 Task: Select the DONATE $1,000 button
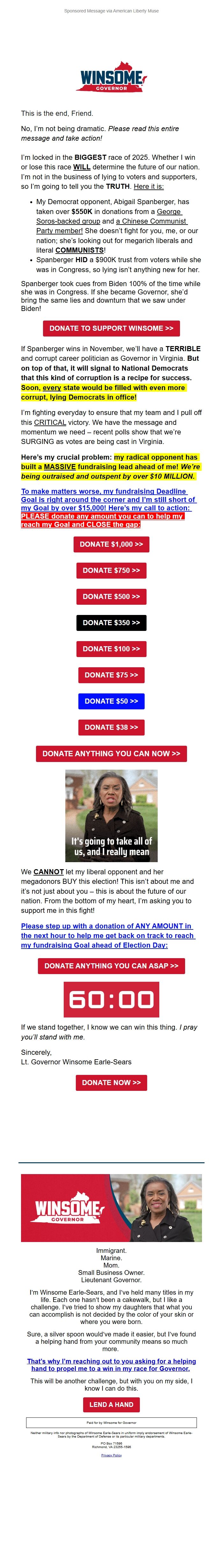[111, 544]
